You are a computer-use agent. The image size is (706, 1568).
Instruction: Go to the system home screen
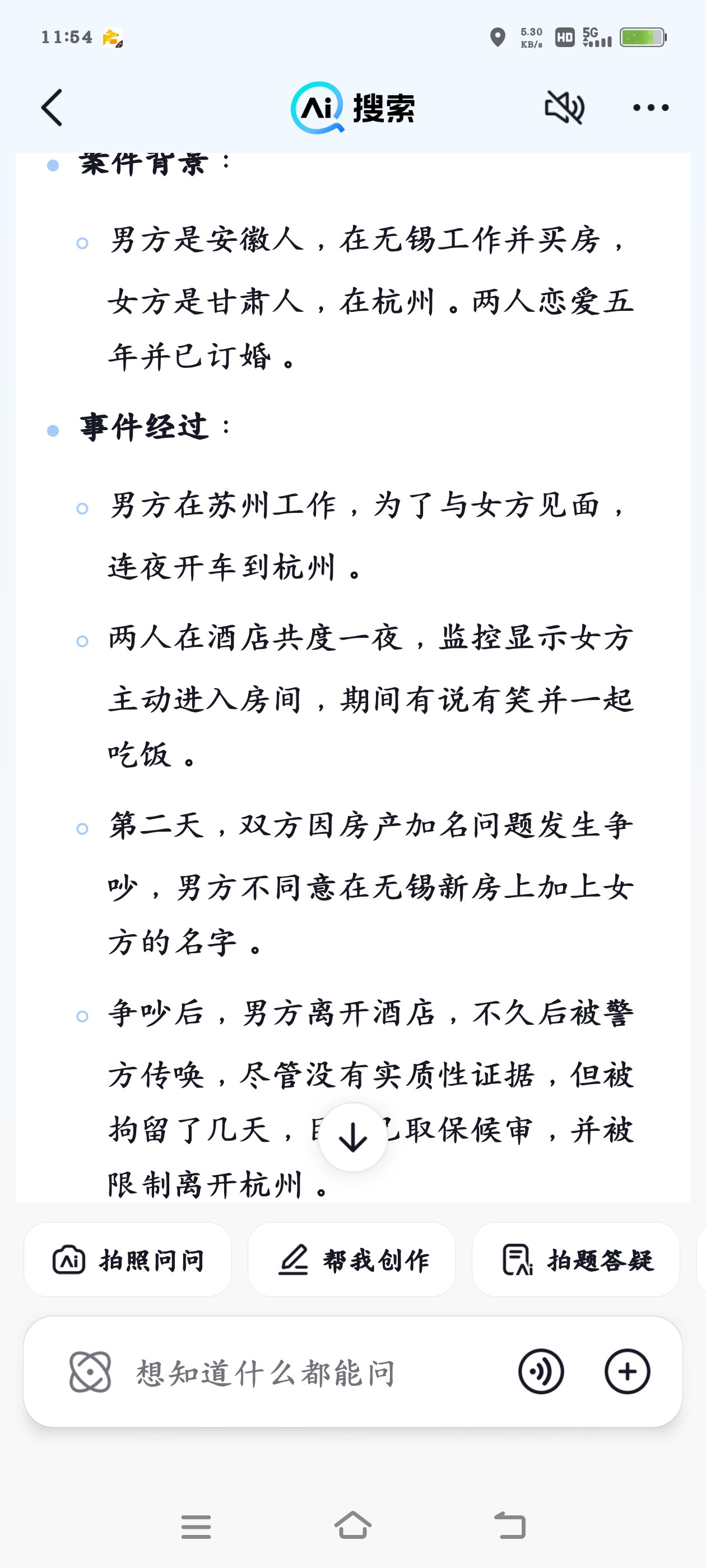352,1525
